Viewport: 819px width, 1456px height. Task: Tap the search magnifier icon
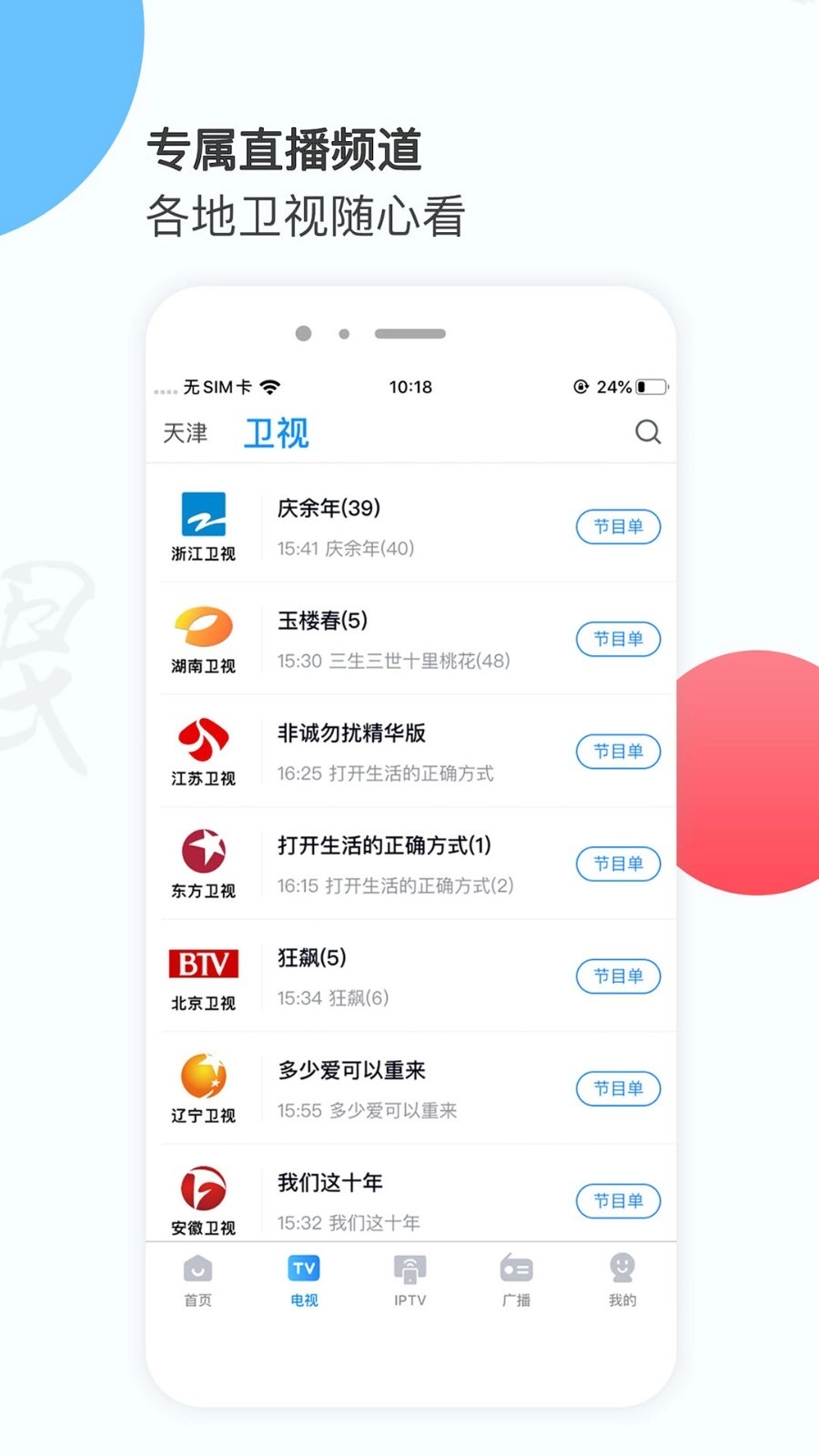pos(648,432)
